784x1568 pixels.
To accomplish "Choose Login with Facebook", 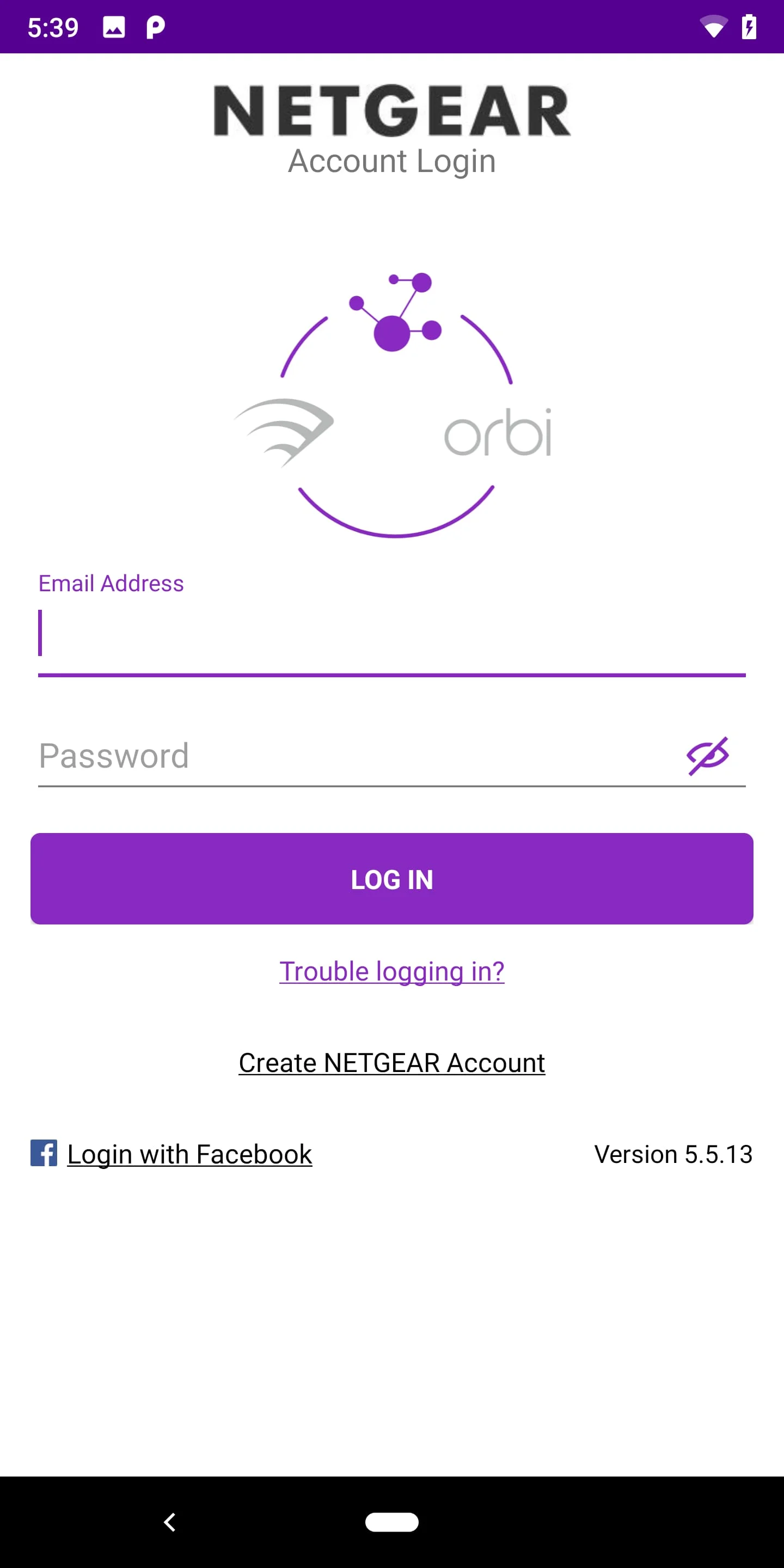I will click(x=189, y=1154).
